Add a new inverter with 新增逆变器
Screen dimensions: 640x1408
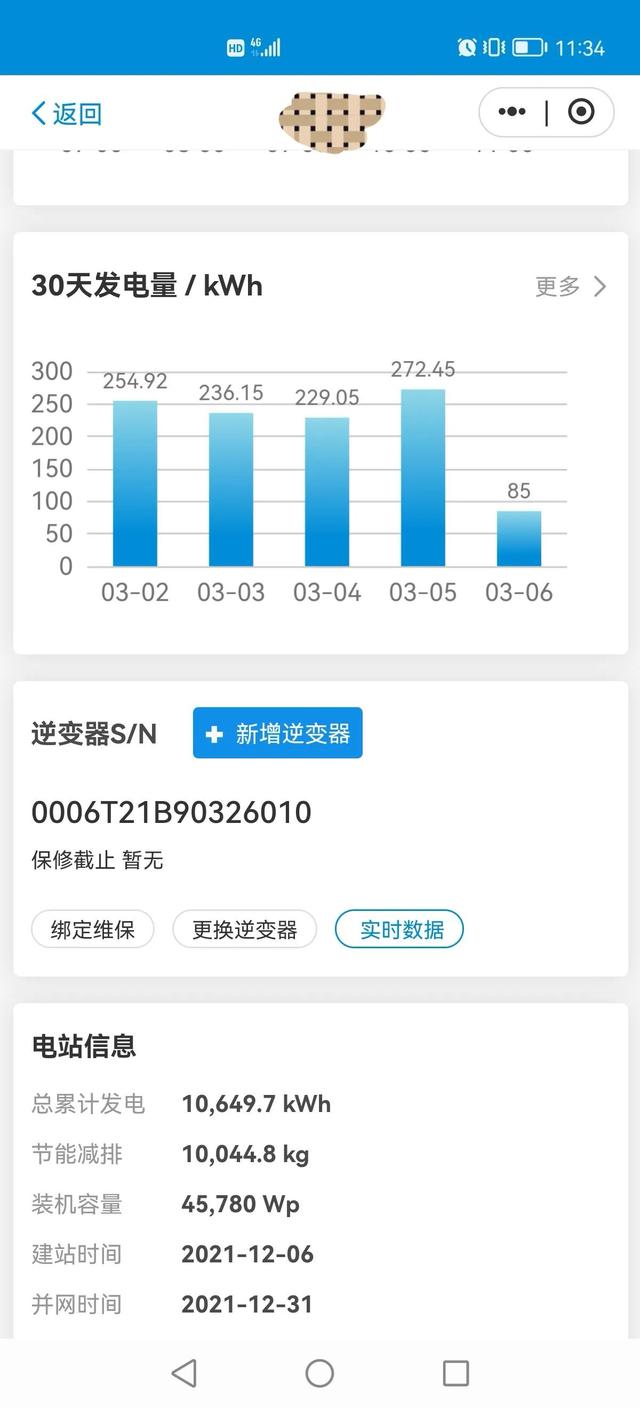[x=278, y=734]
